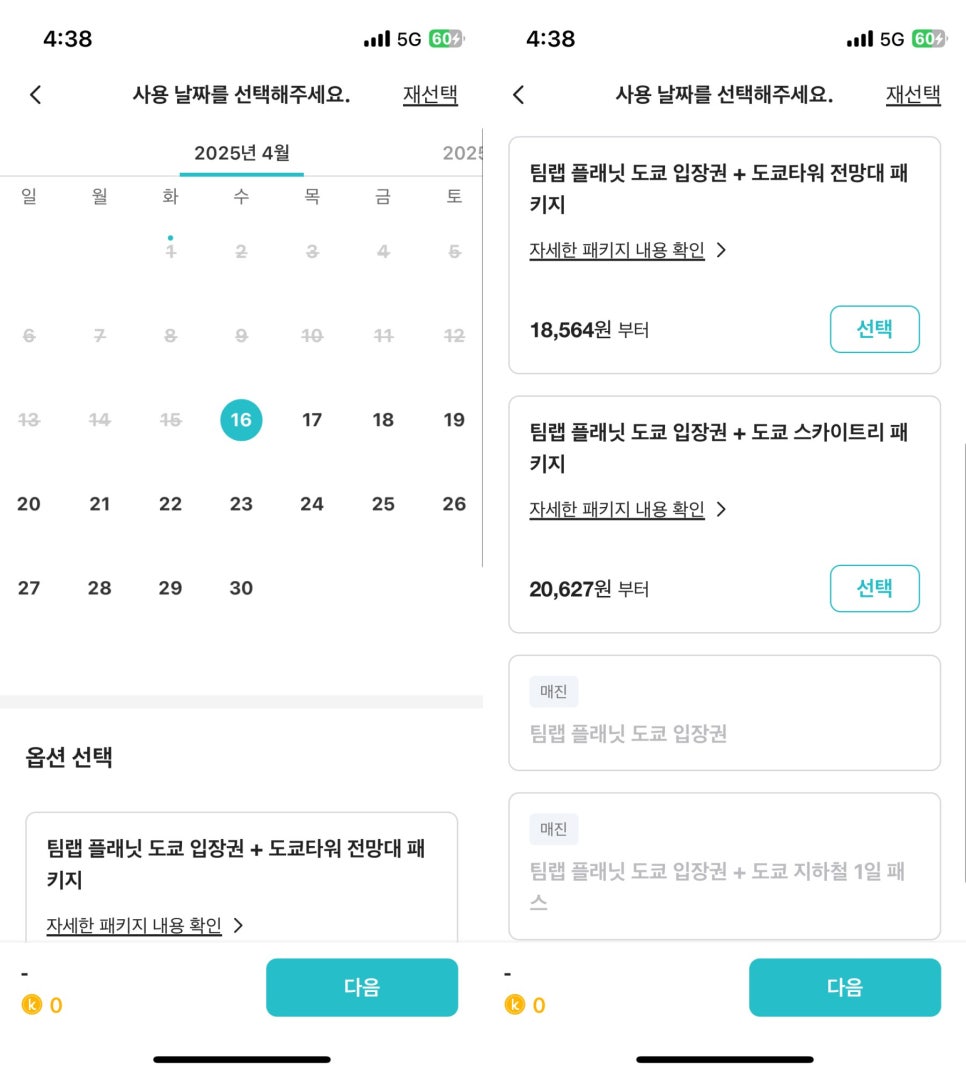Choose April 25 on the calendar
This screenshot has height=1073, width=966.
[x=383, y=504]
